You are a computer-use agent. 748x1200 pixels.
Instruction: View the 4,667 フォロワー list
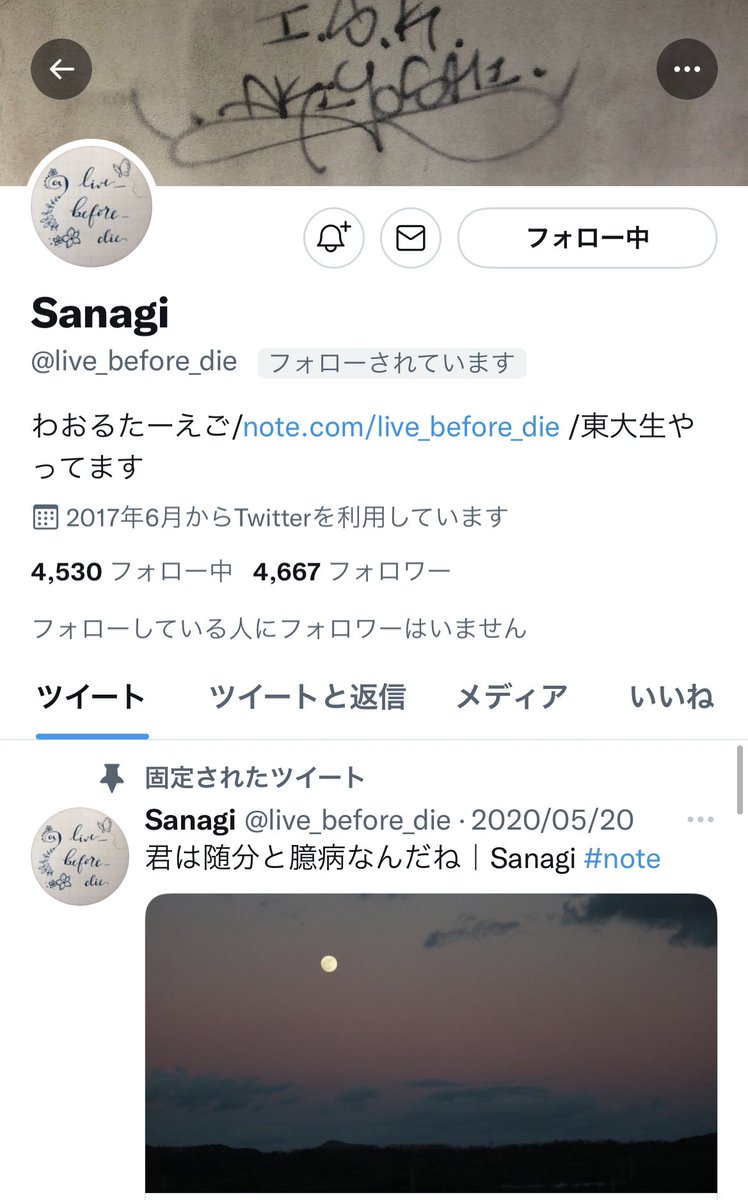[352, 572]
